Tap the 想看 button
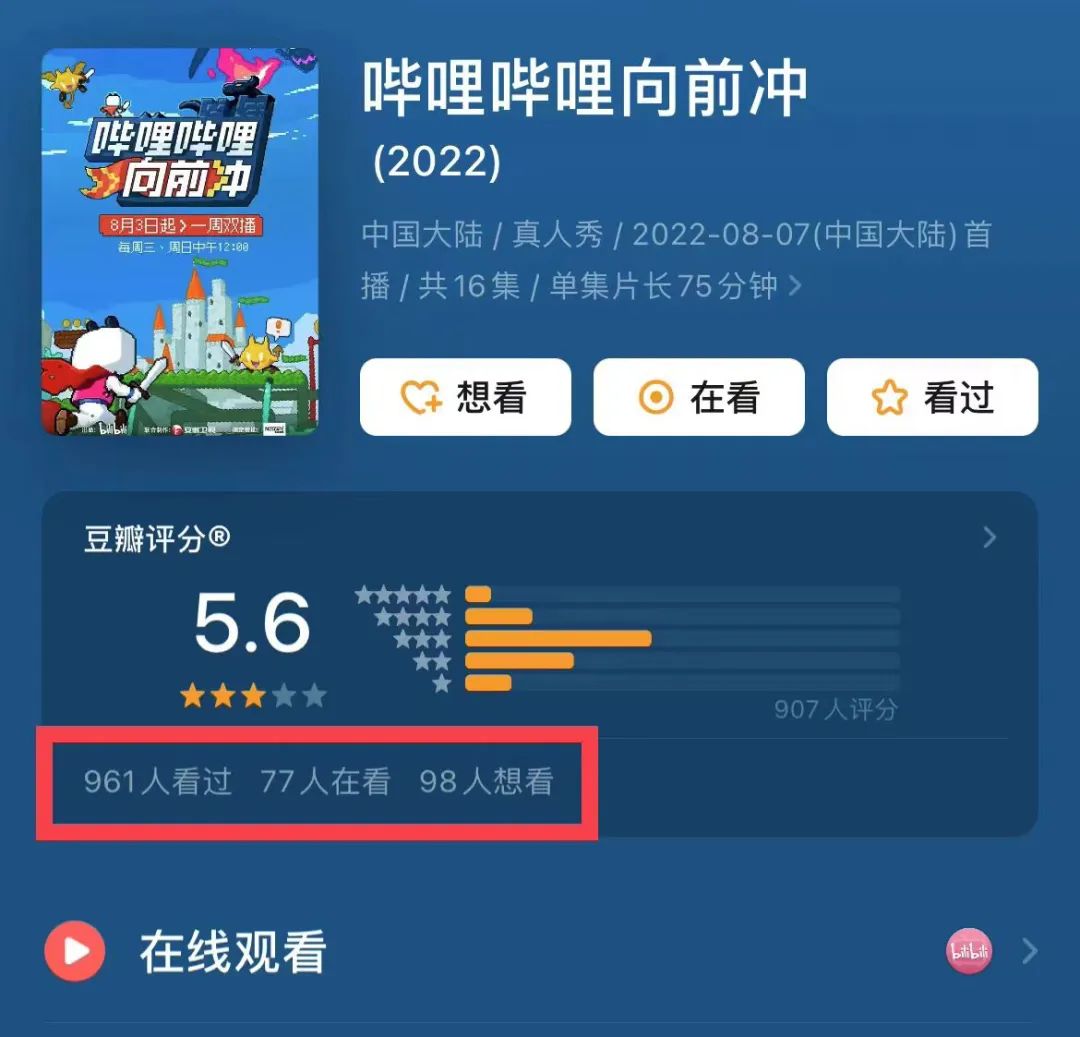Screen dimensions: 1080x1037 pyautogui.click(x=465, y=397)
